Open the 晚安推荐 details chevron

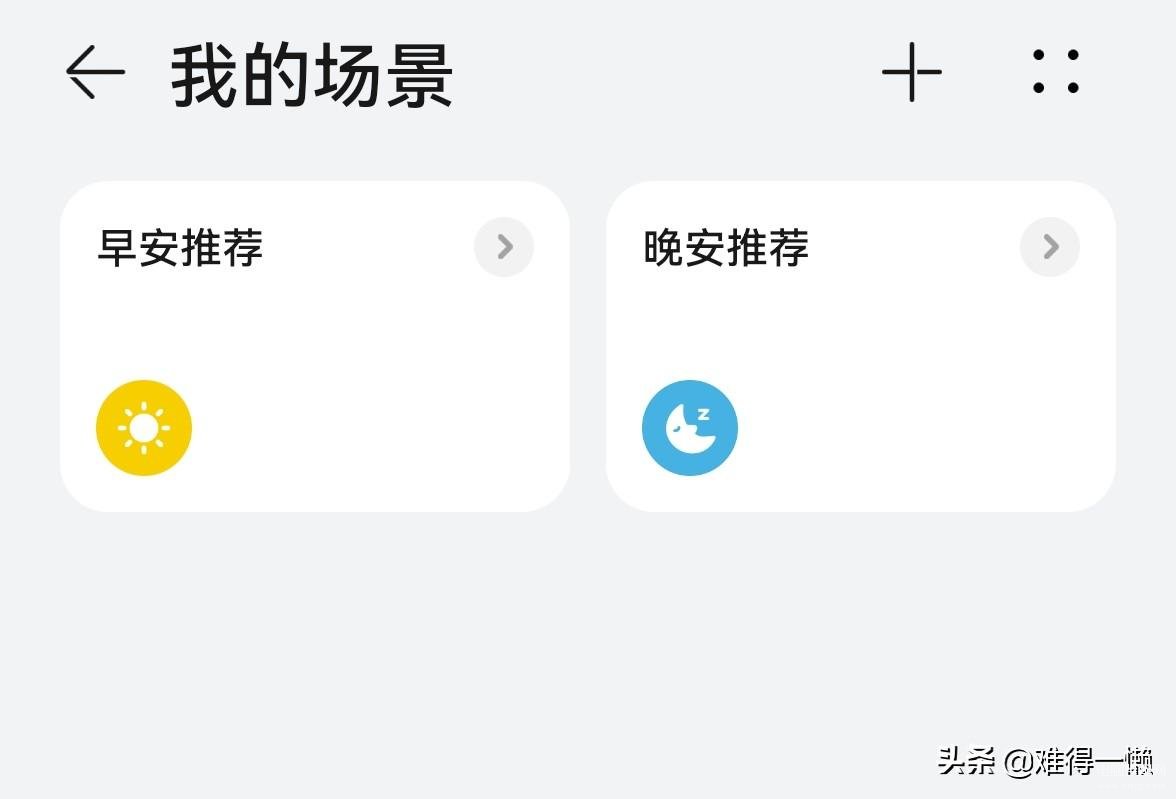point(1050,247)
